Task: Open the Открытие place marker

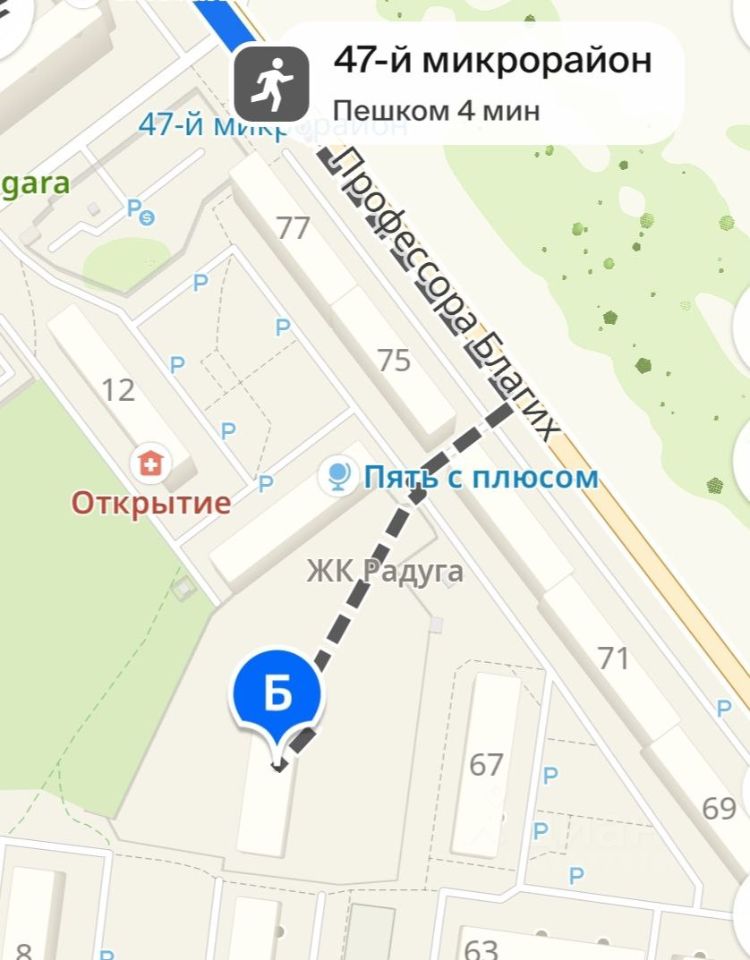Action: [152, 464]
